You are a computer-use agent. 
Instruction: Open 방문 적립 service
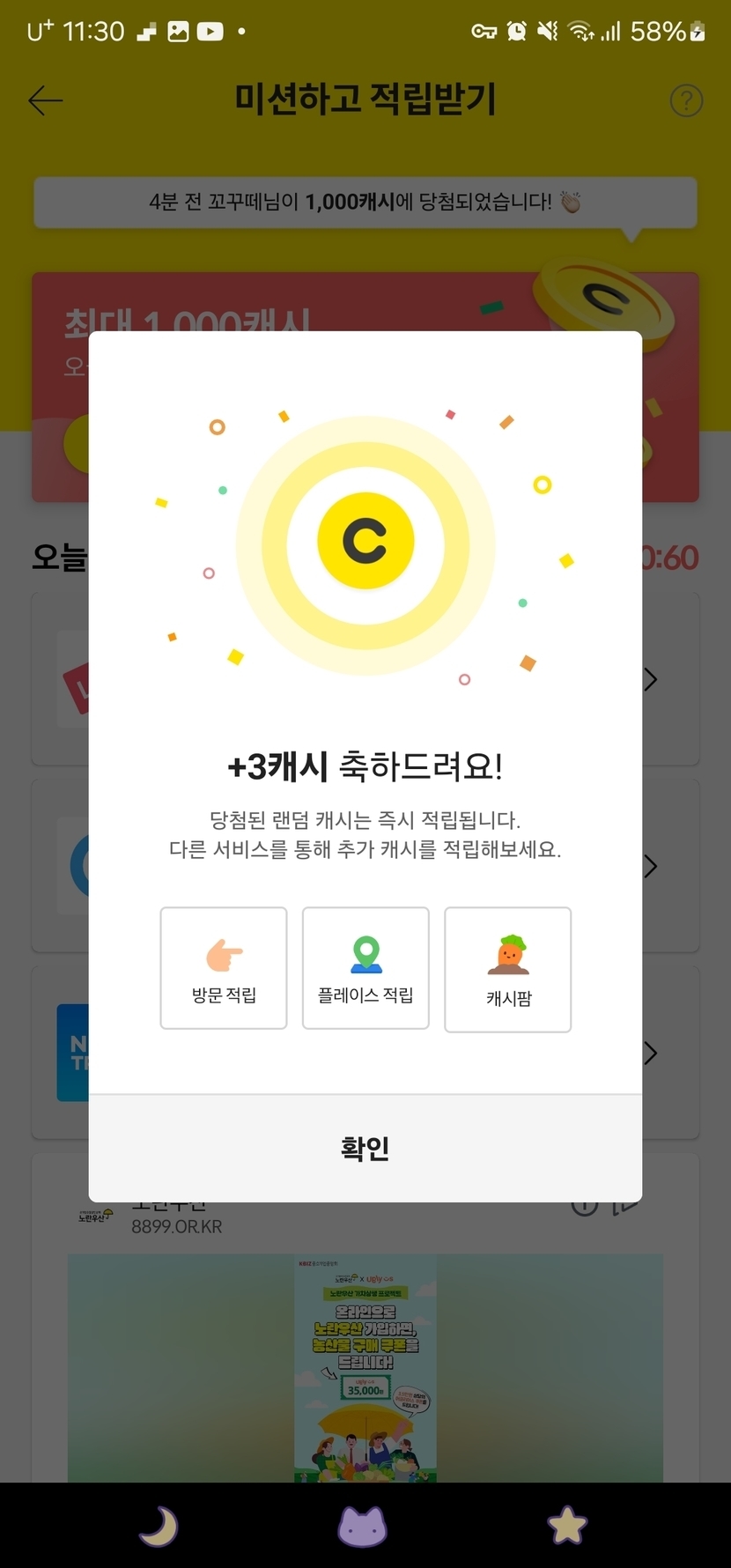pyautogui.click(x=224, y=968)
